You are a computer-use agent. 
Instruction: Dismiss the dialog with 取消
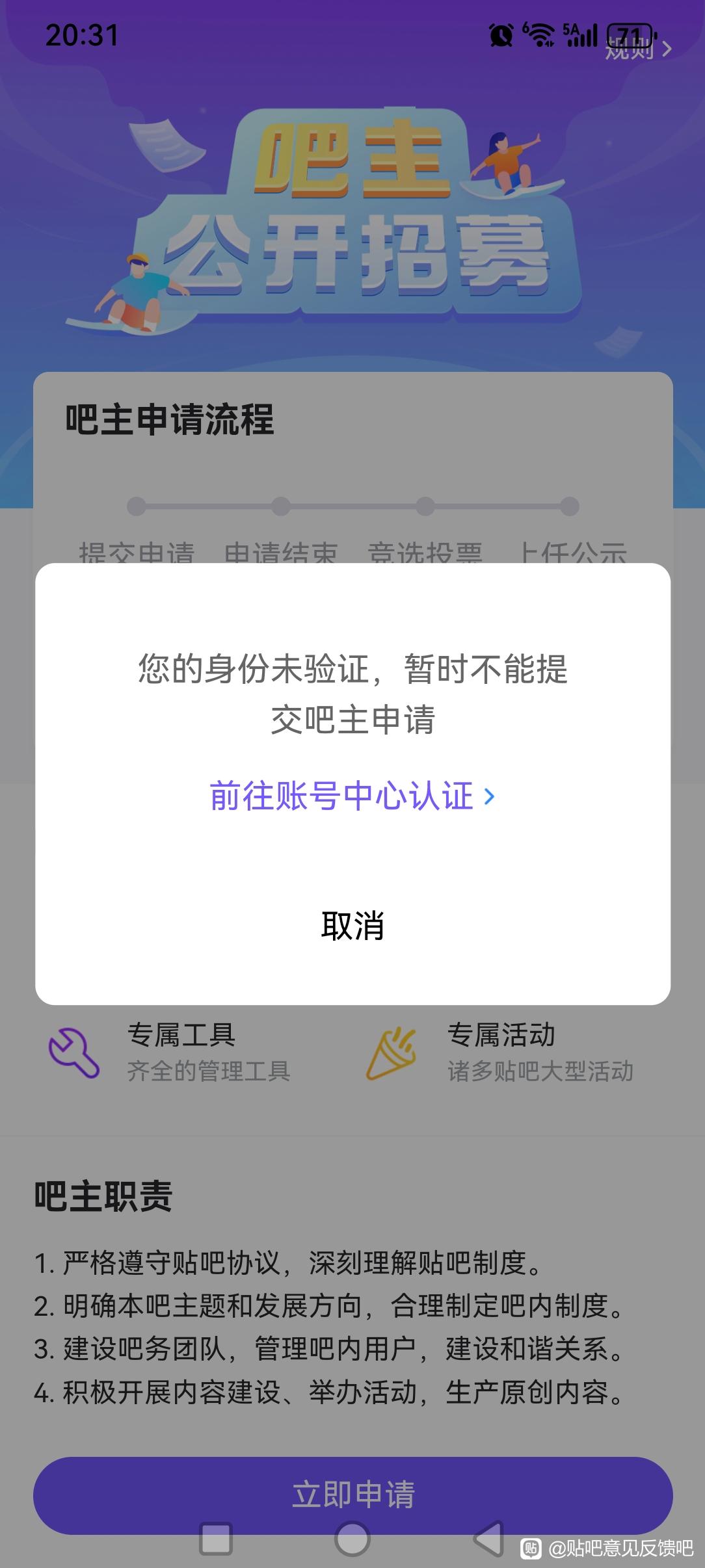click(x=352, y=925)
